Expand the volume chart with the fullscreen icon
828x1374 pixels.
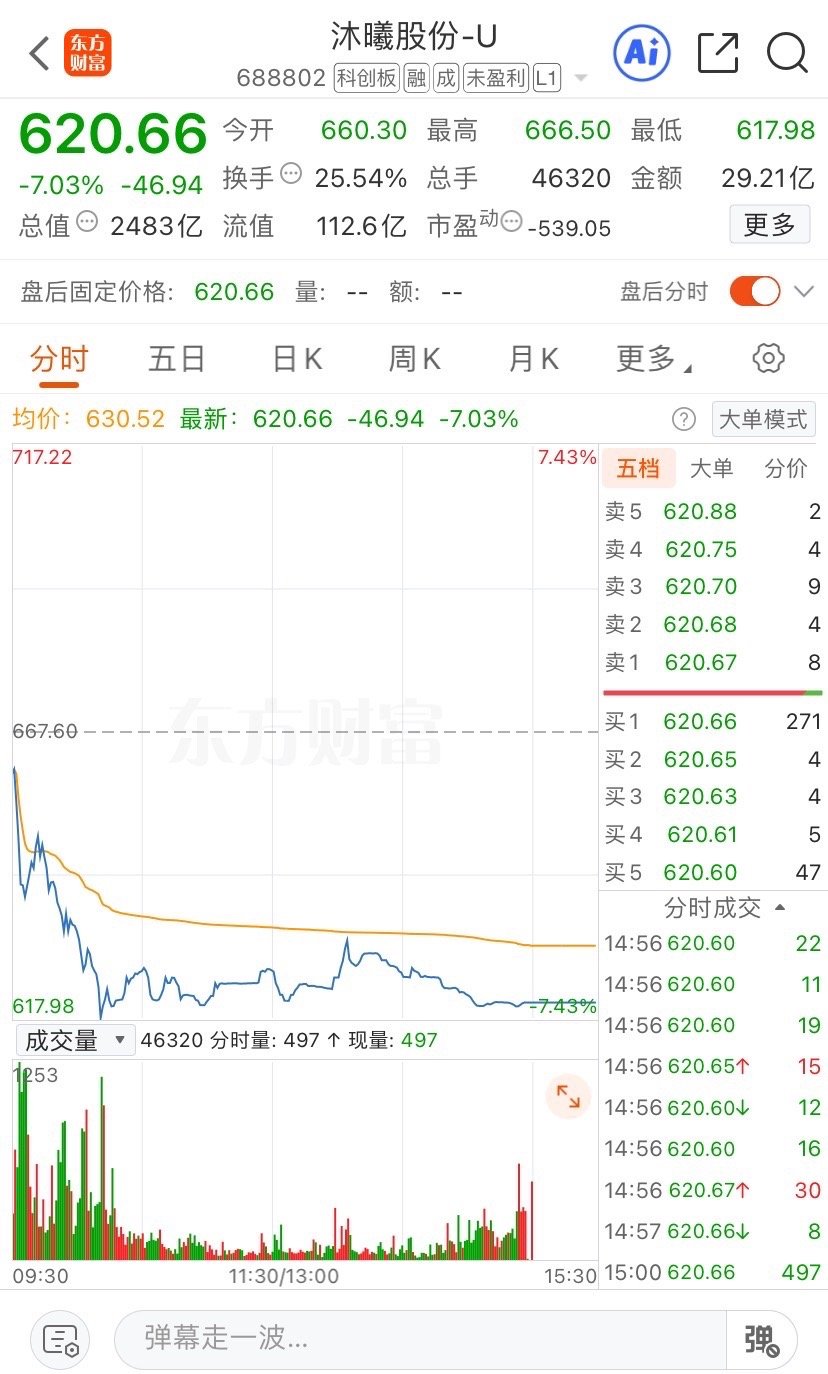point(568,1096)
